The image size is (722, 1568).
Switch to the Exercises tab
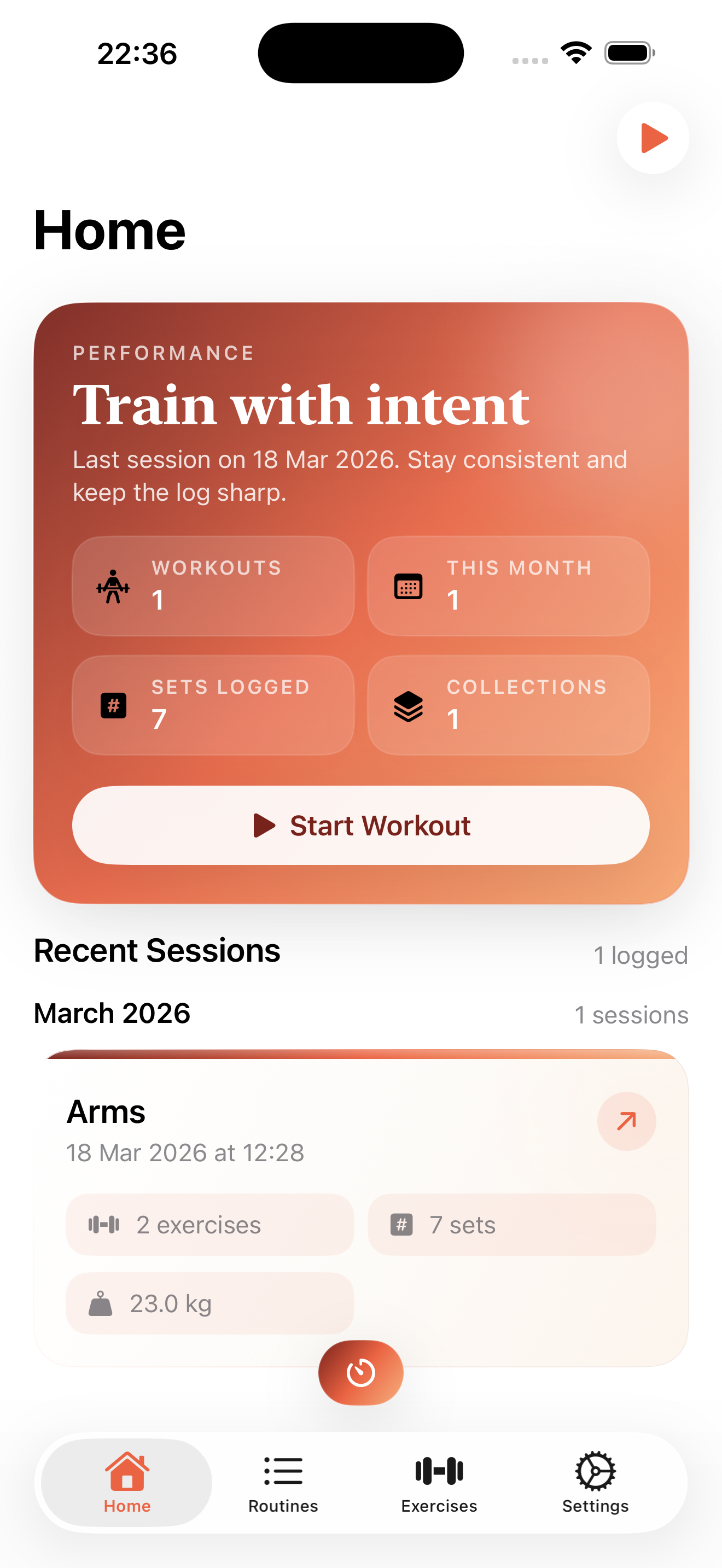tap(439, 1483)
